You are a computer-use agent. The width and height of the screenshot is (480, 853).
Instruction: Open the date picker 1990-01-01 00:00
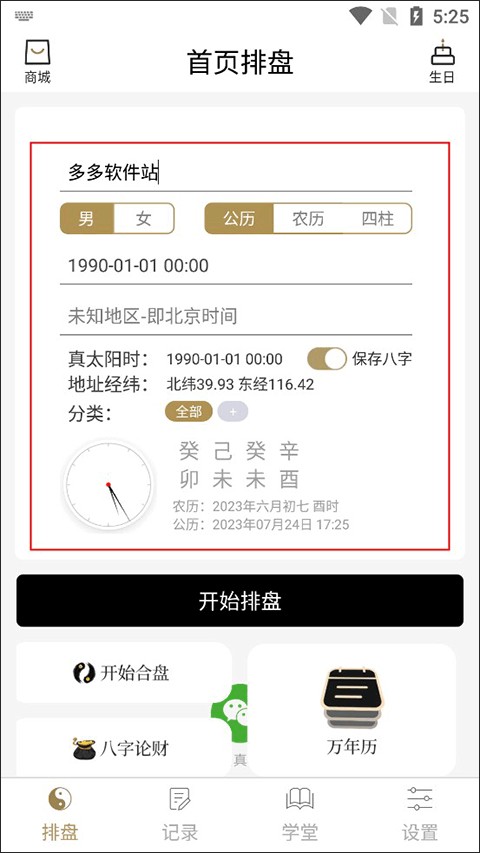click(236, 266)
